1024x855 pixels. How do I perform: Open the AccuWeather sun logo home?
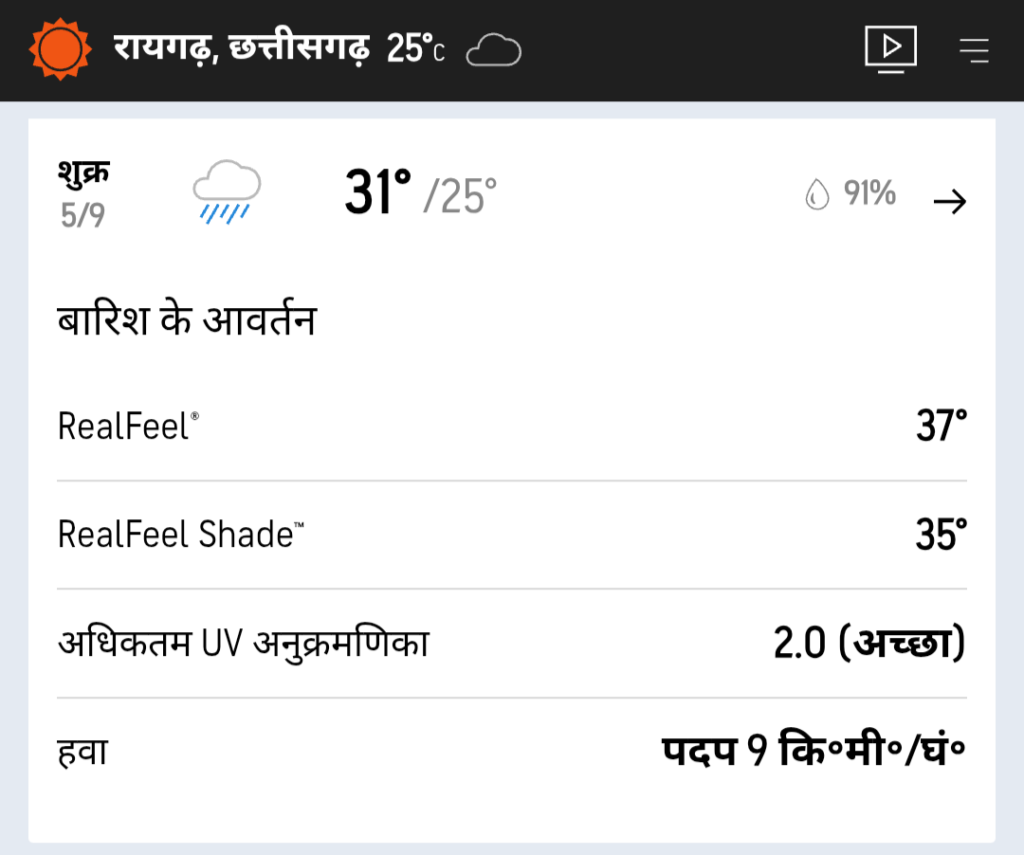tap(57, 48)
